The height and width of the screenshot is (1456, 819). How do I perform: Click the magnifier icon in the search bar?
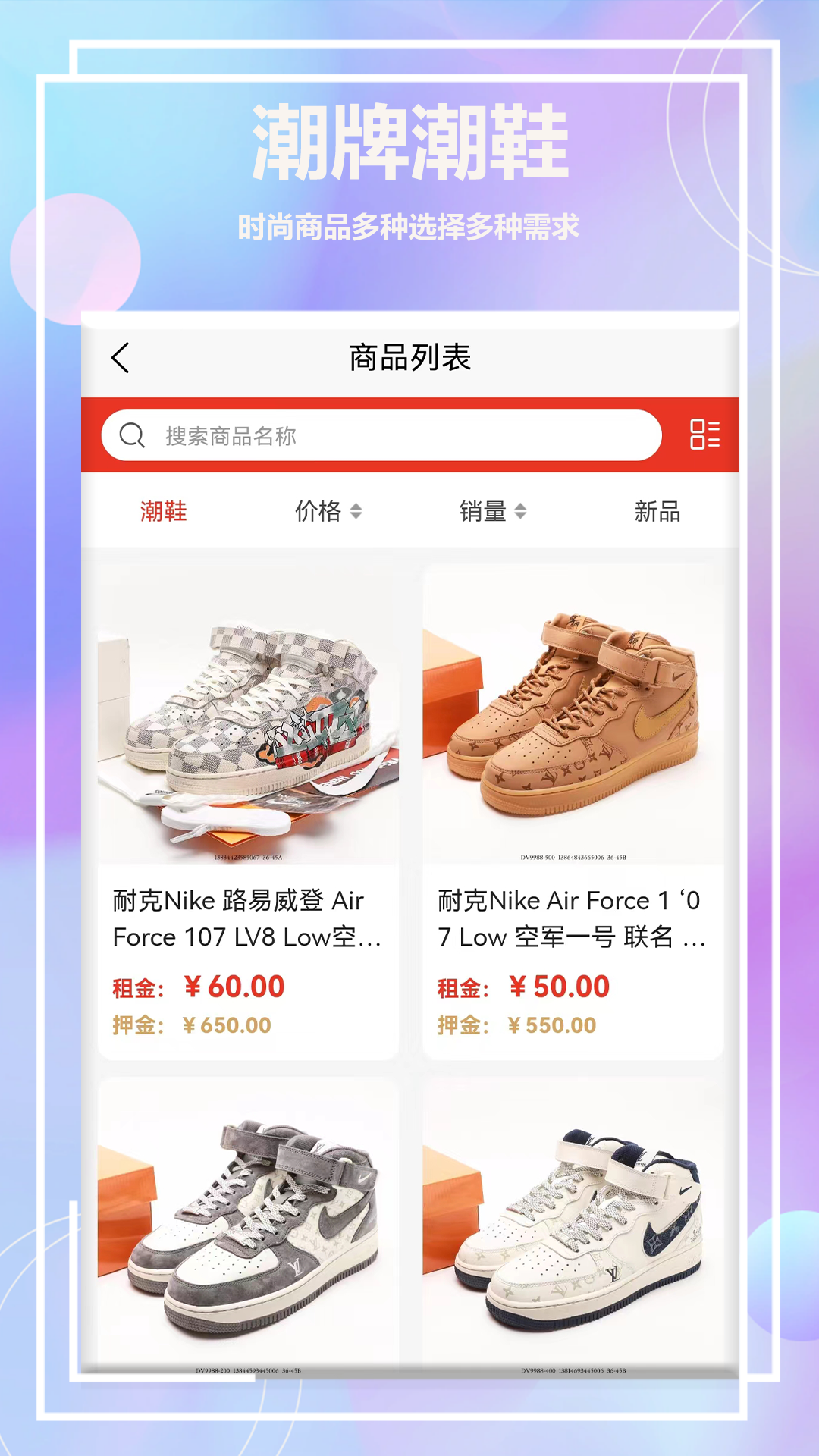[133, 435]
